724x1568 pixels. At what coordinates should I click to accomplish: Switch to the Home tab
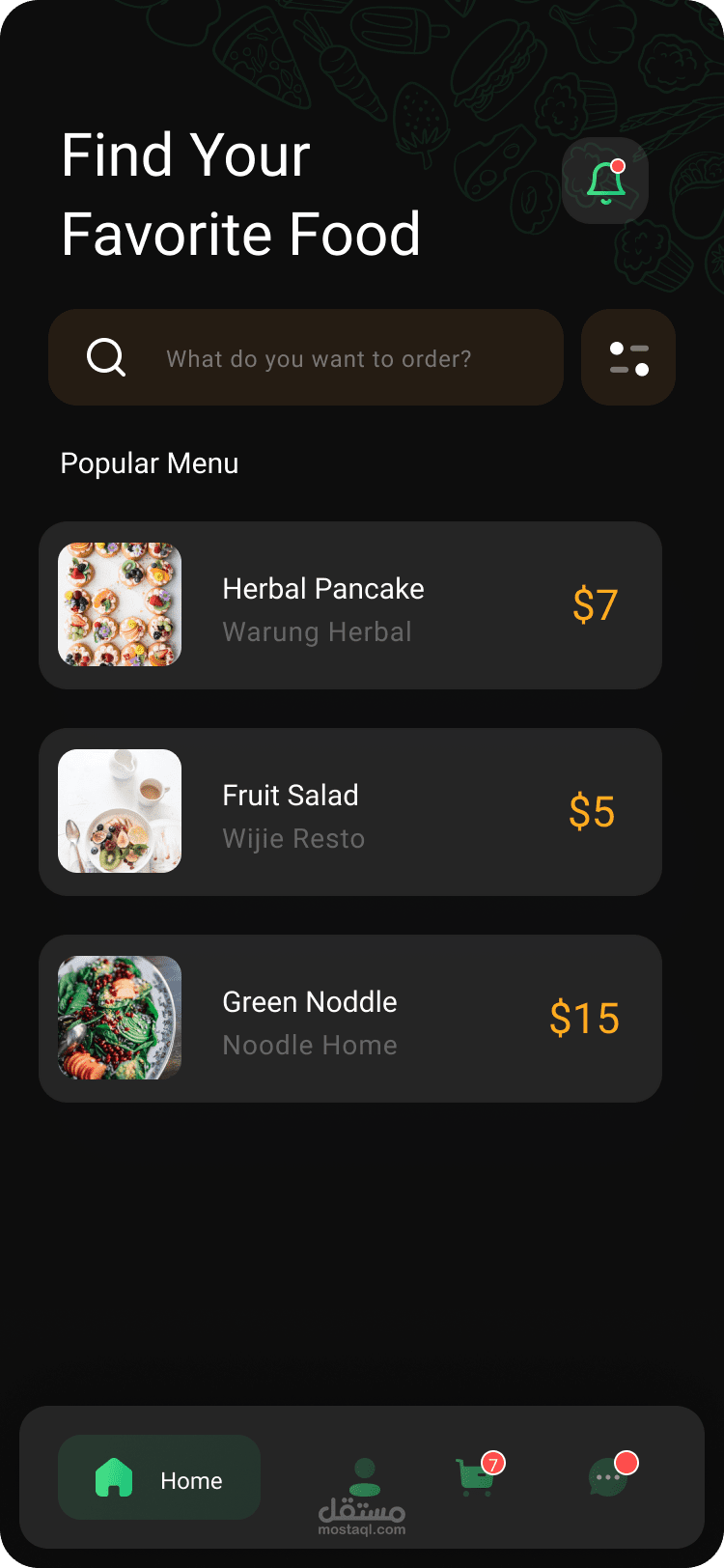[x=159, y=1478]
